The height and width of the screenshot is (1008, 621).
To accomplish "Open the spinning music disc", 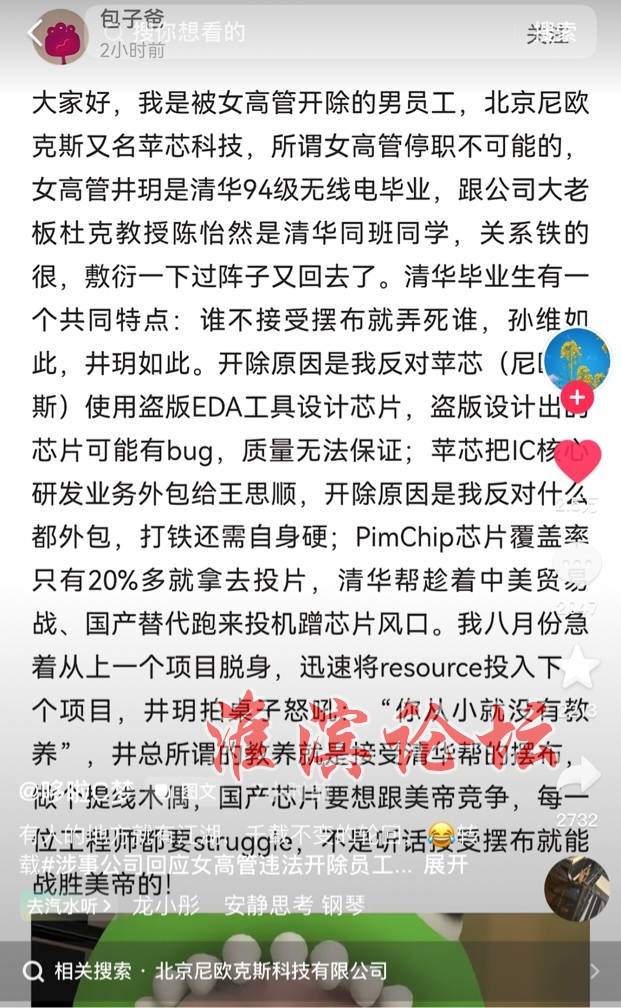I will [x=577, y=890].
